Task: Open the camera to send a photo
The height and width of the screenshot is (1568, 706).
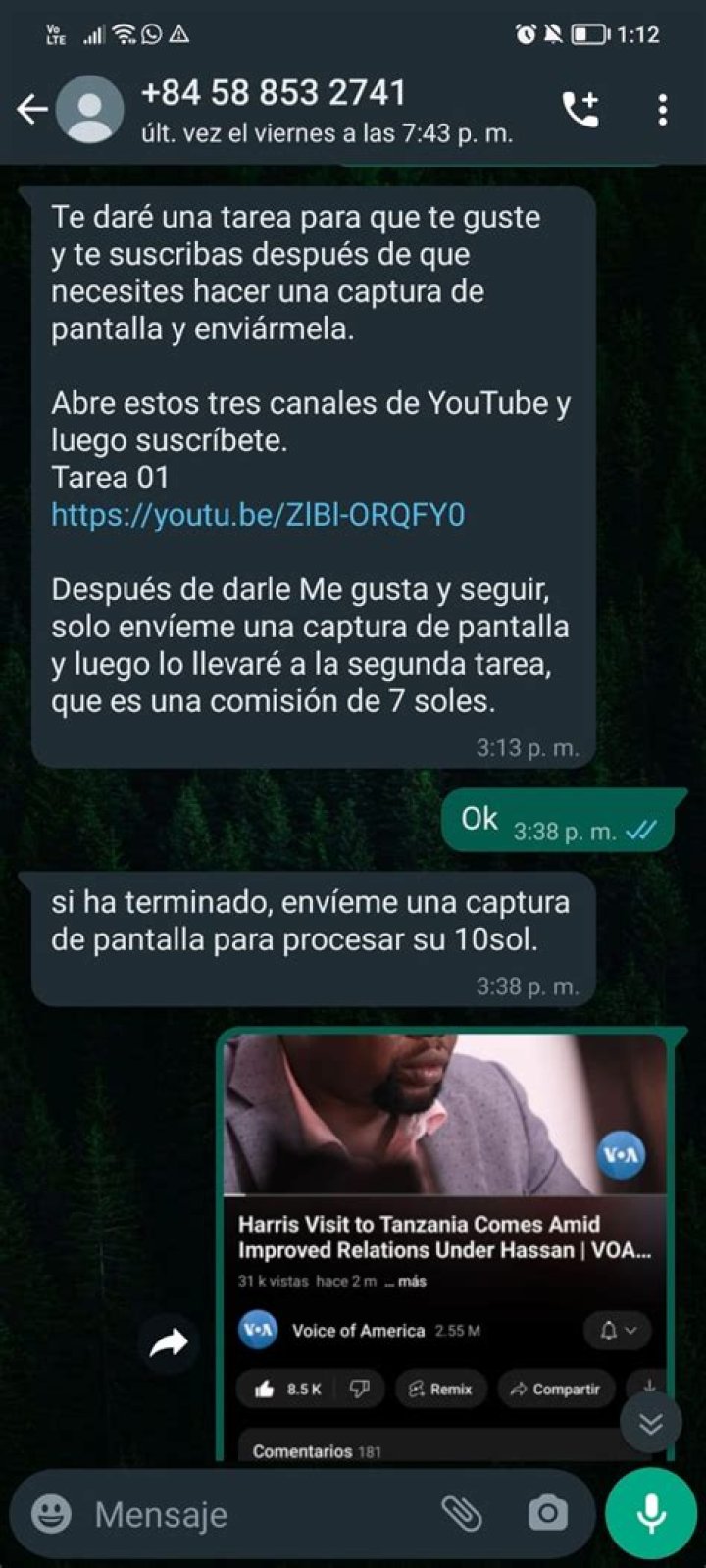Action: tap(547, 1514)
